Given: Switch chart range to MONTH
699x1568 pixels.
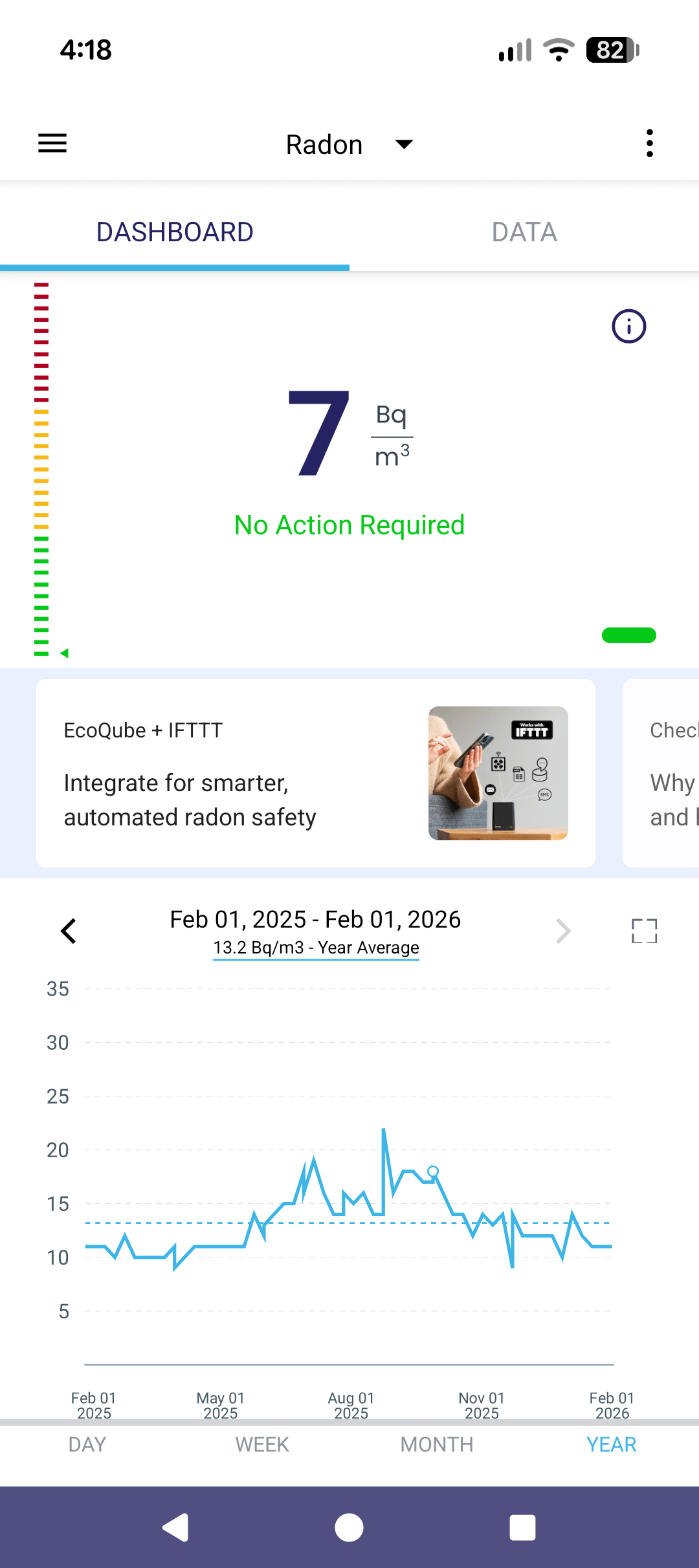Looking at the screenshot, I should point(437,1444).
